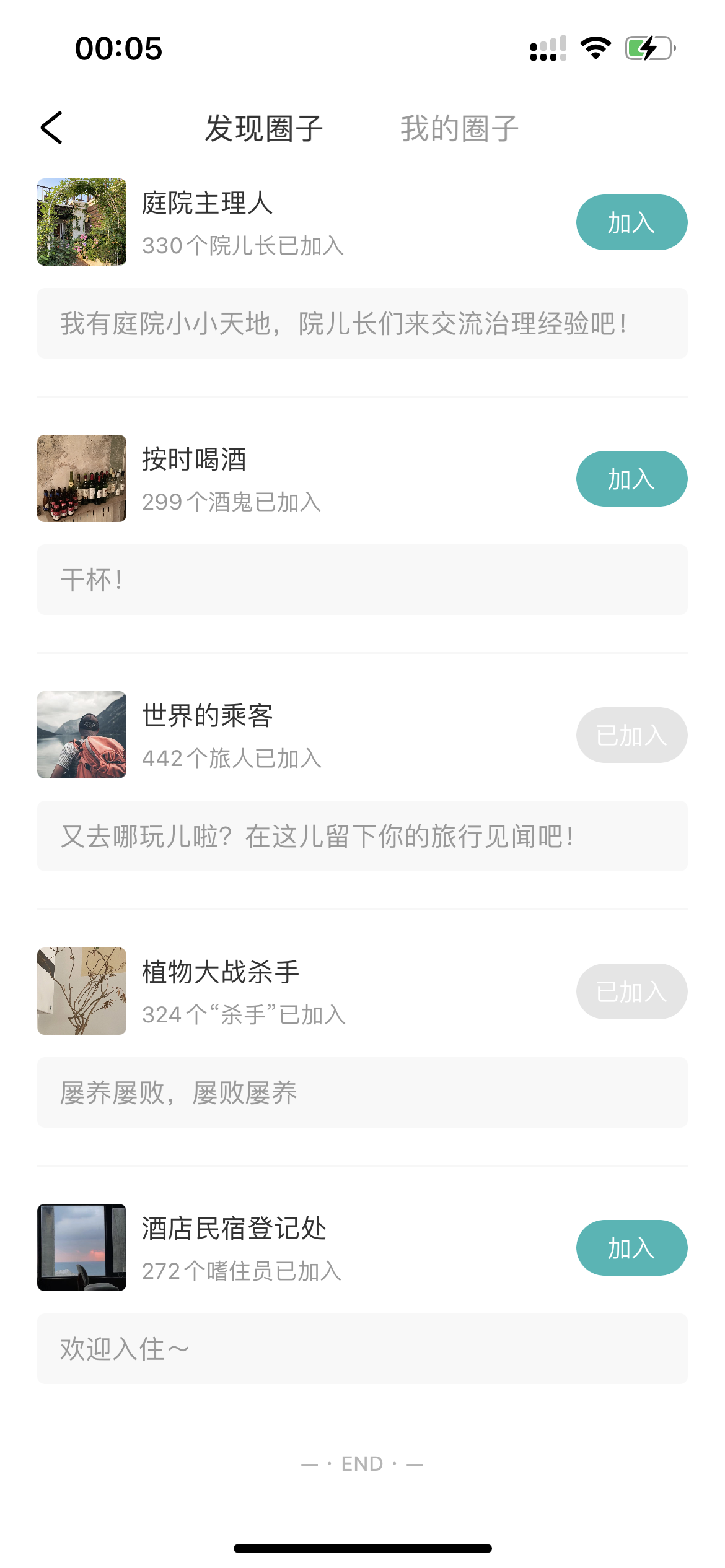Join the 按时喝酒 circle
This screenshot has height=1568, width=725.
pyautogui.click(x=631, y=479)
